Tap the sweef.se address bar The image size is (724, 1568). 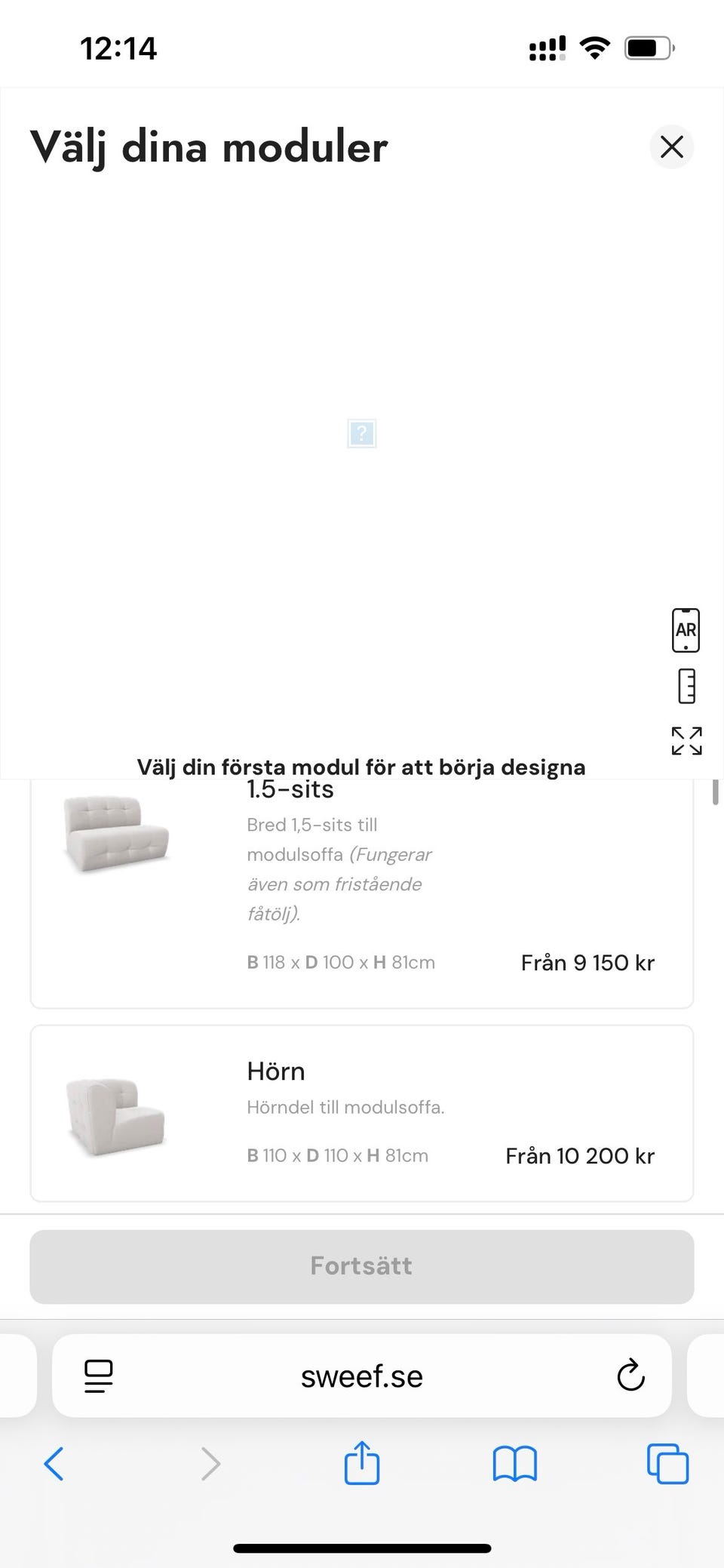click(361, 1376)
